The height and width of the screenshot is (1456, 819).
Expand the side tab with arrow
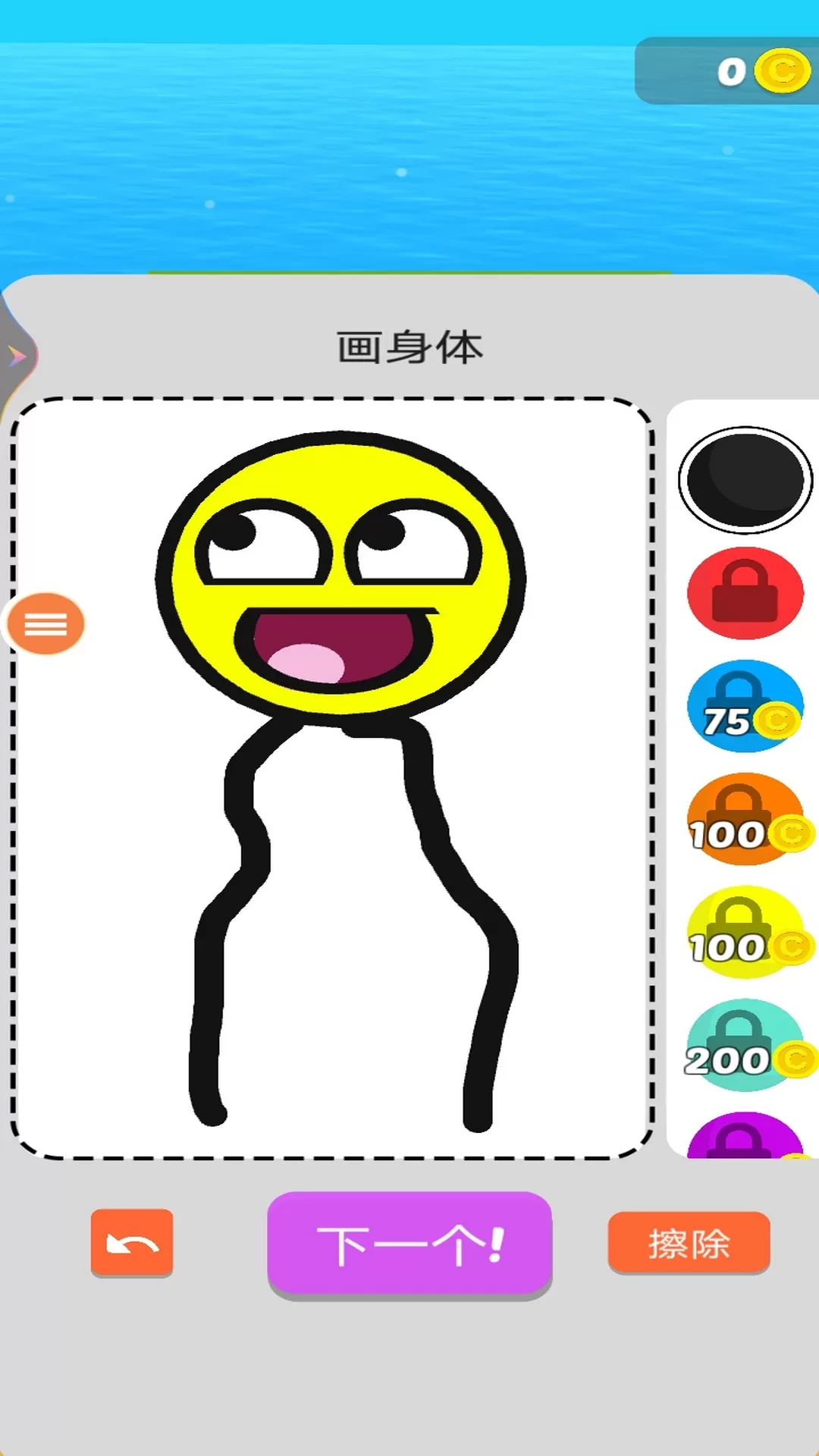[x=15, y=356]
